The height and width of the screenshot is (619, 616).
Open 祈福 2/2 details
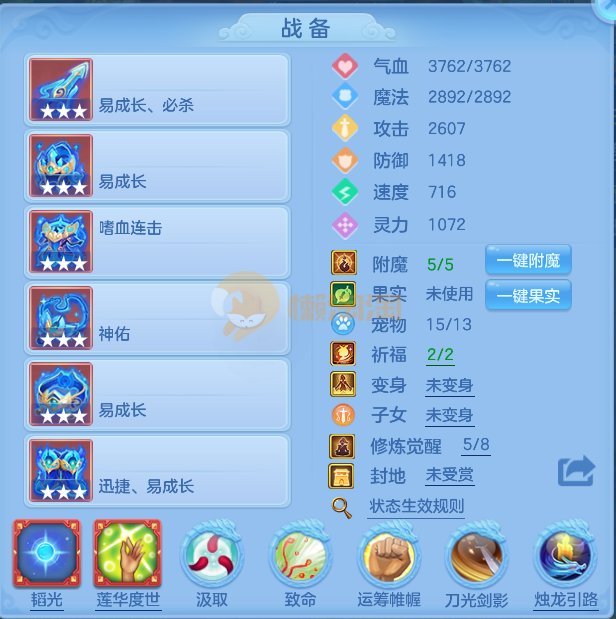click(440, 355)
